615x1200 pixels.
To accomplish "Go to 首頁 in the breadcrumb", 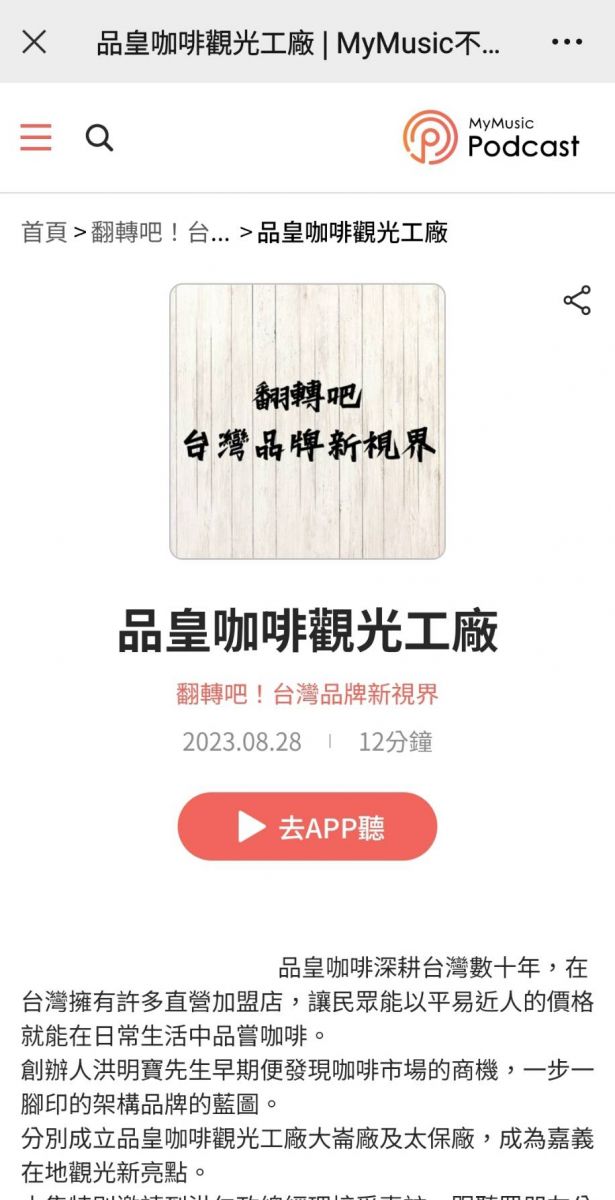I will (x=44, y=233).
